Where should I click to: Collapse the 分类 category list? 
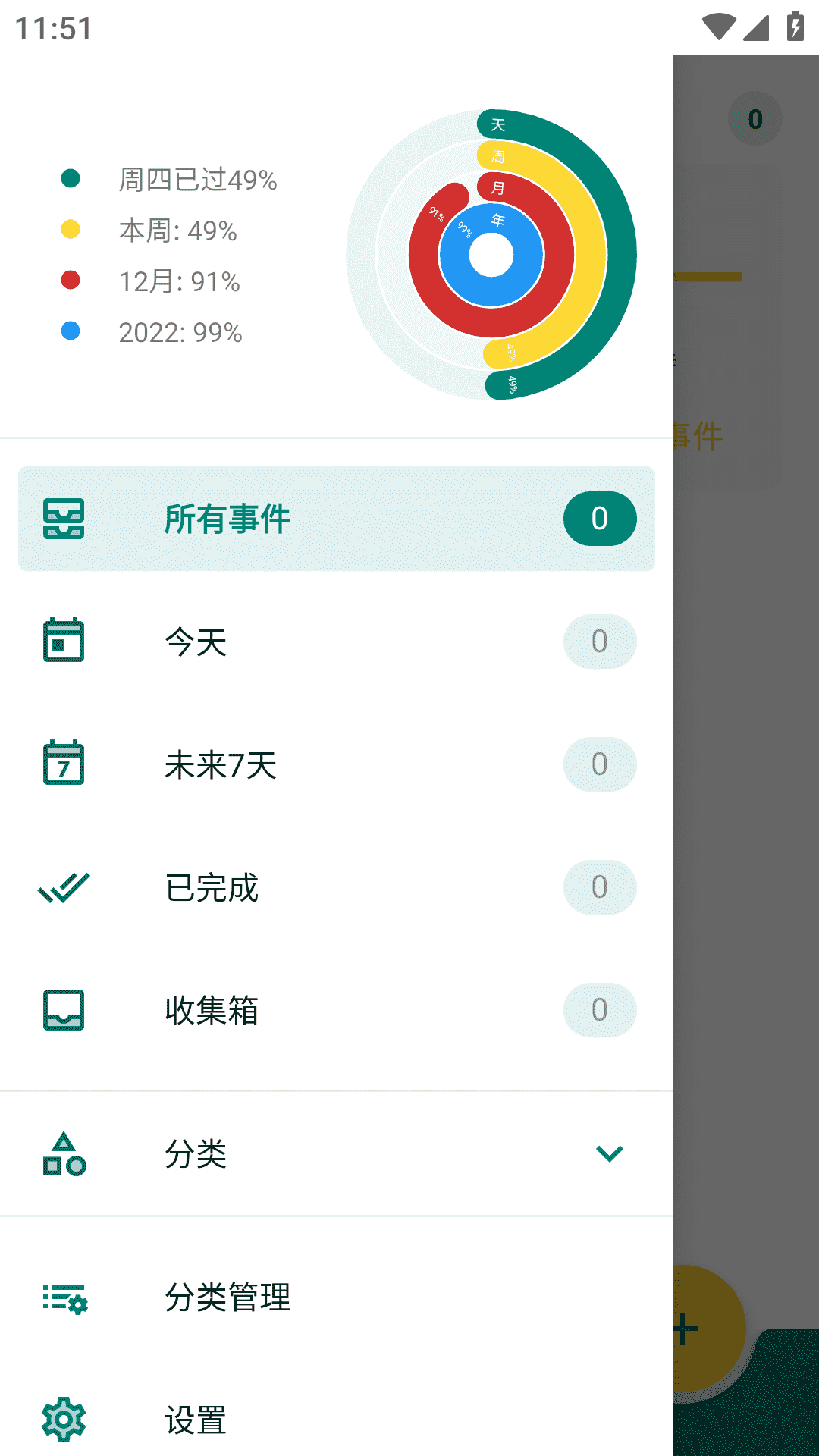pyautogui.click(x=608, y=1153)
